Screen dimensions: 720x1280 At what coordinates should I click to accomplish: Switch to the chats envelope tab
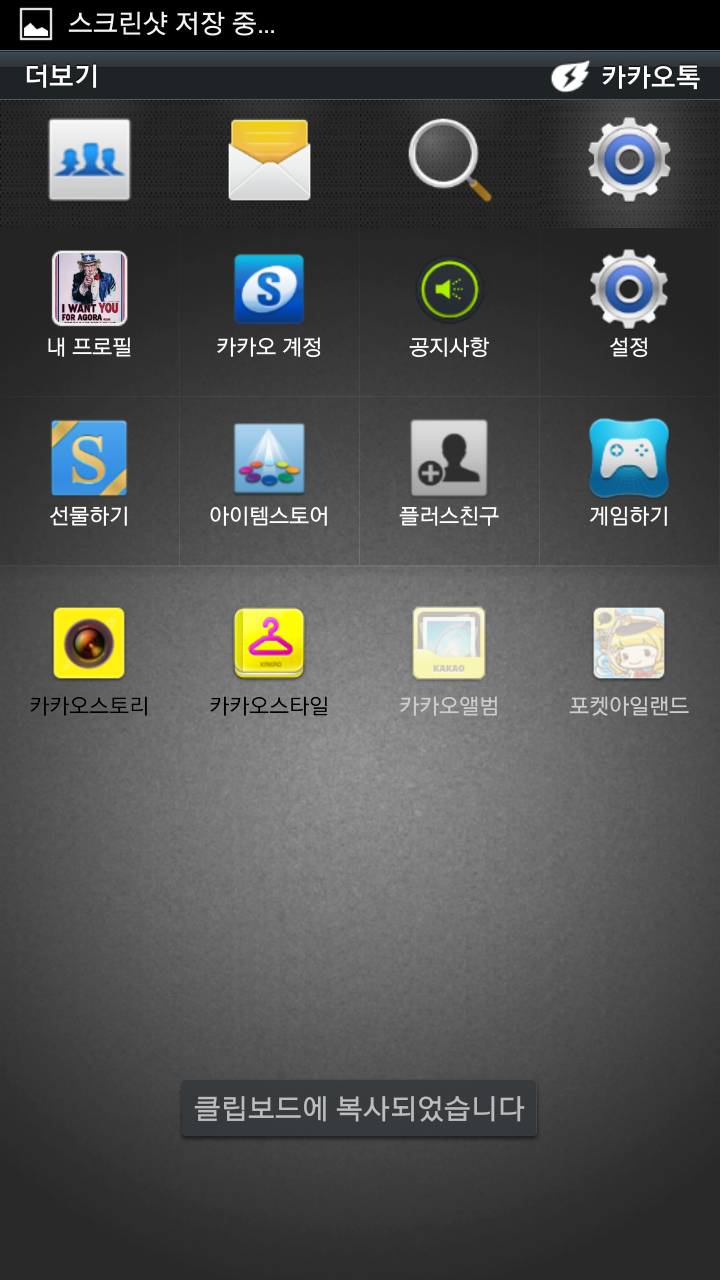269,160
